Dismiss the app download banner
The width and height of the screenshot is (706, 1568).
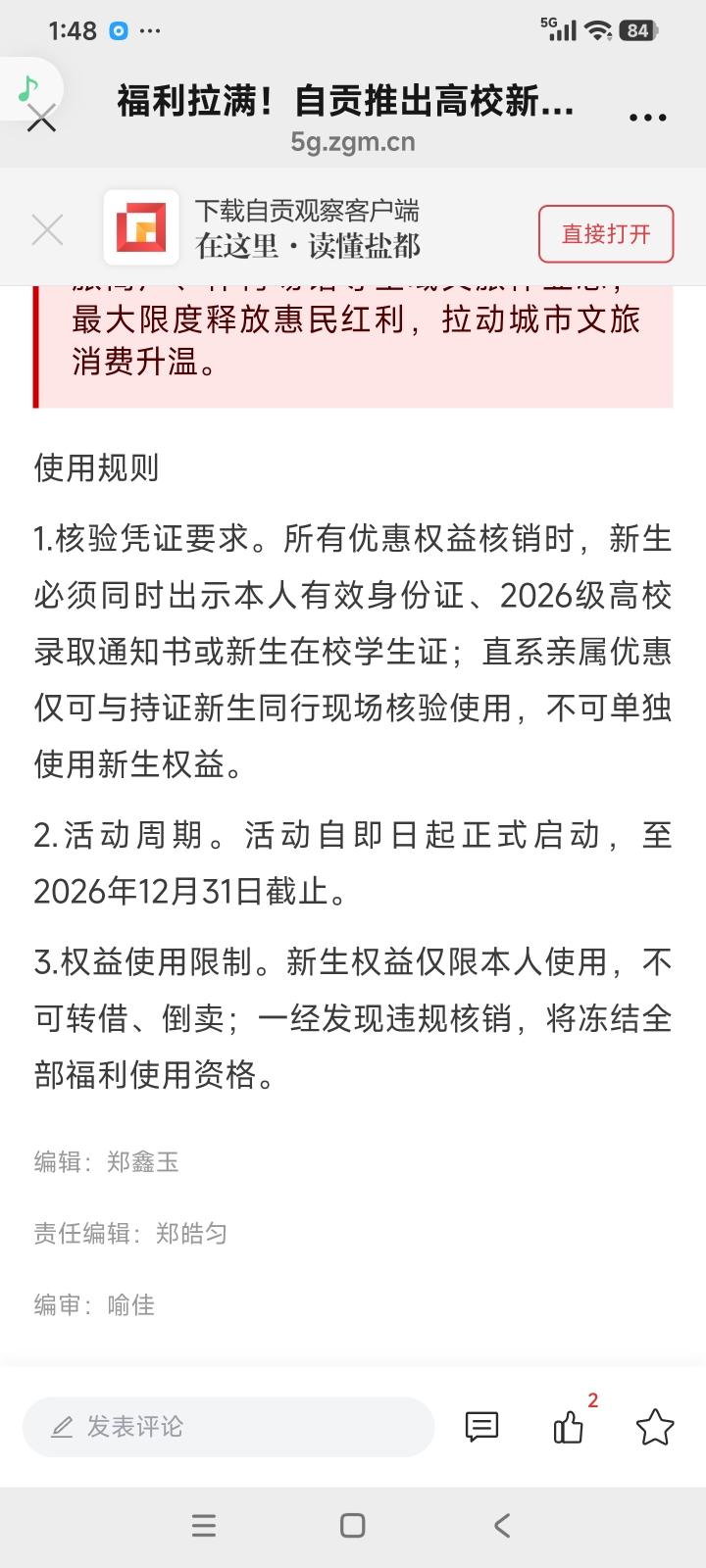click(x=47, y=231)
